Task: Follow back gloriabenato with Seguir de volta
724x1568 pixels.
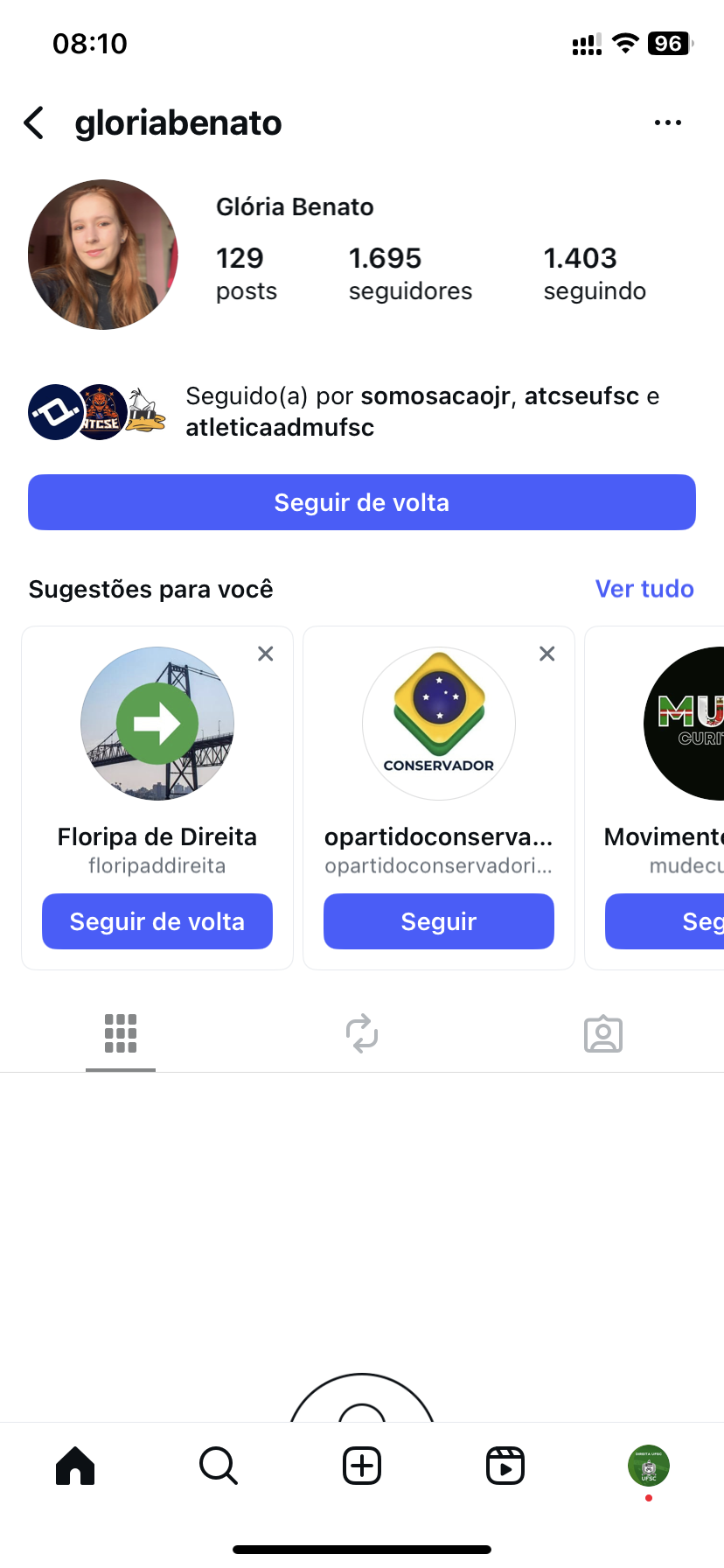Action: (x=362, y=502)
